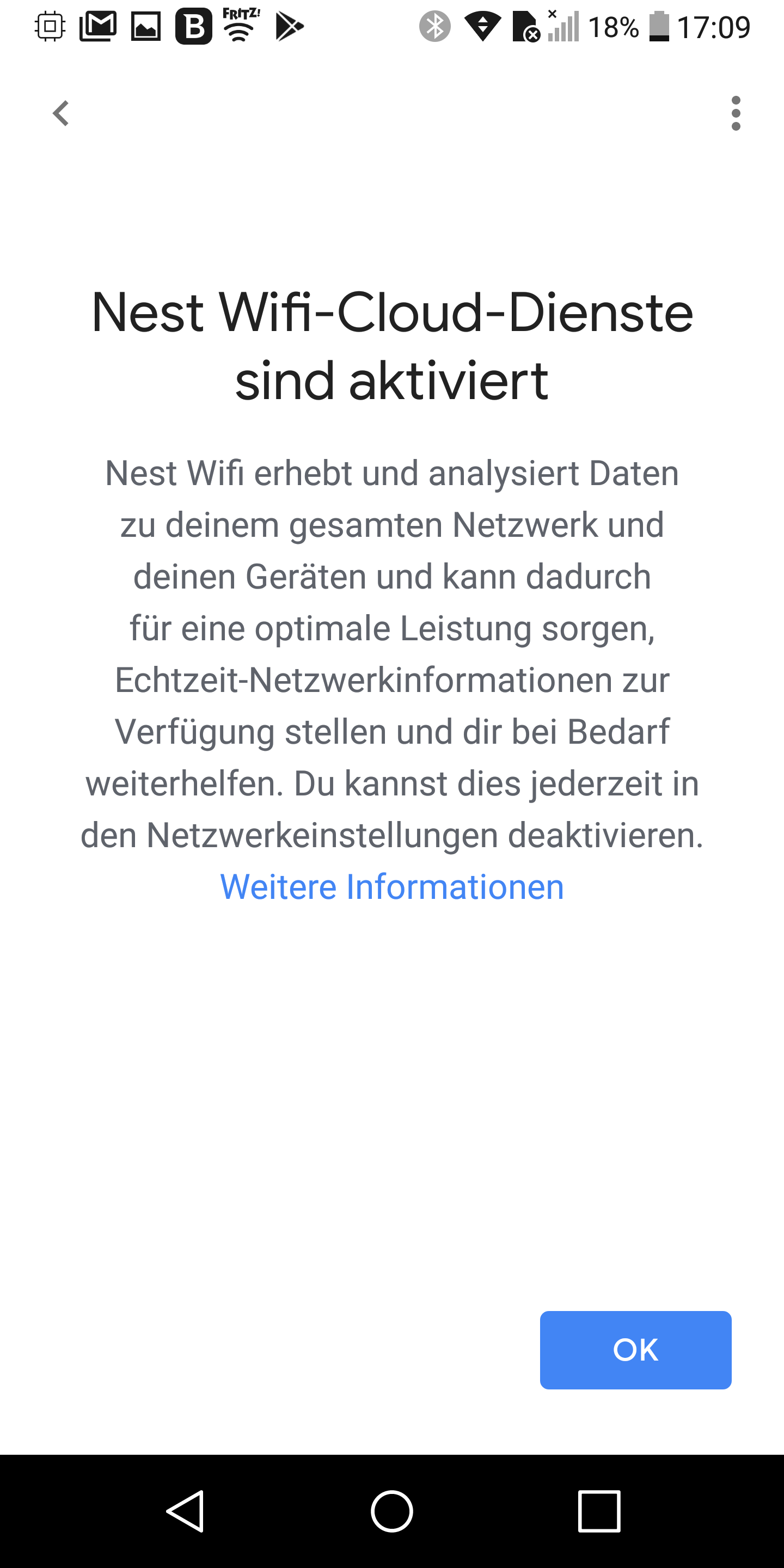Open the three-dot overflow menu

[736, 113]
